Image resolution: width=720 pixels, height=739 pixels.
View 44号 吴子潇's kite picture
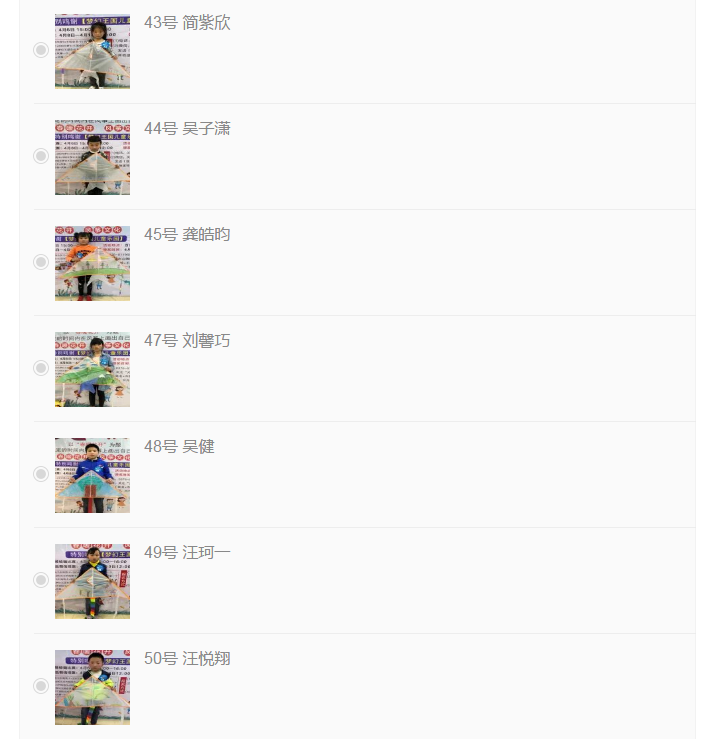pyautogui.click(x=92, y=157)
